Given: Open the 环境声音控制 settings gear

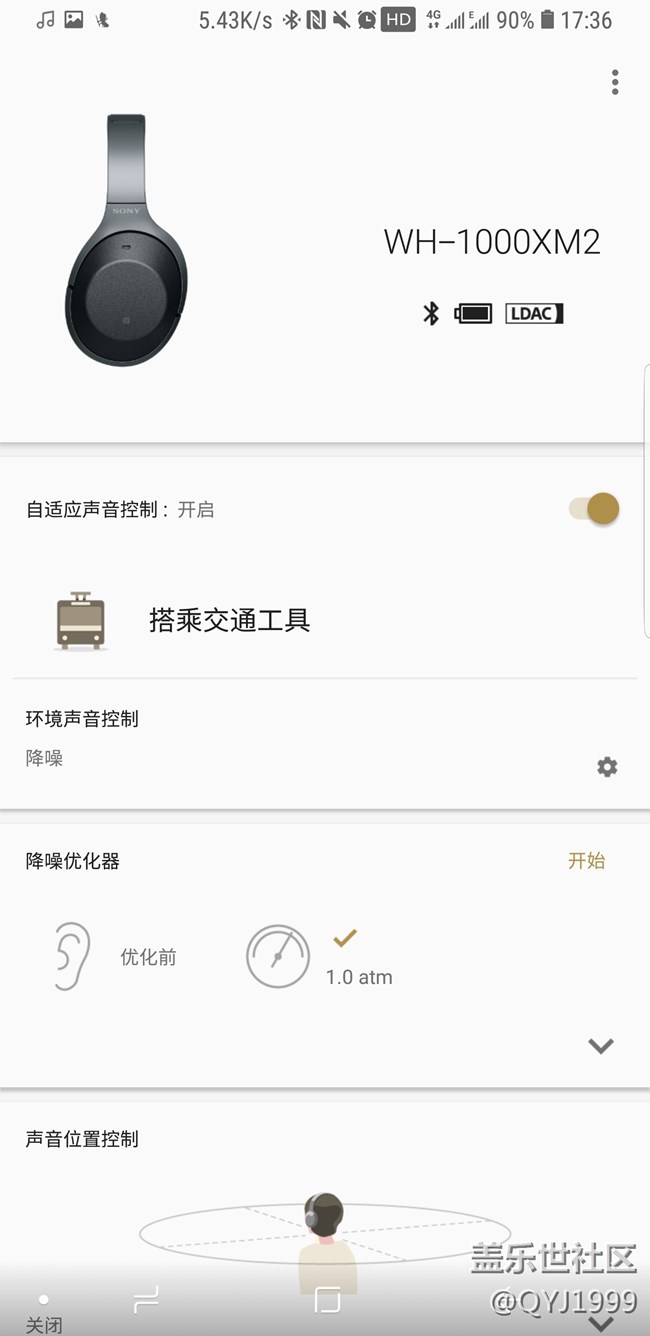Looking at the screenshot, I should pyautogui.click(x=607, y=767).
